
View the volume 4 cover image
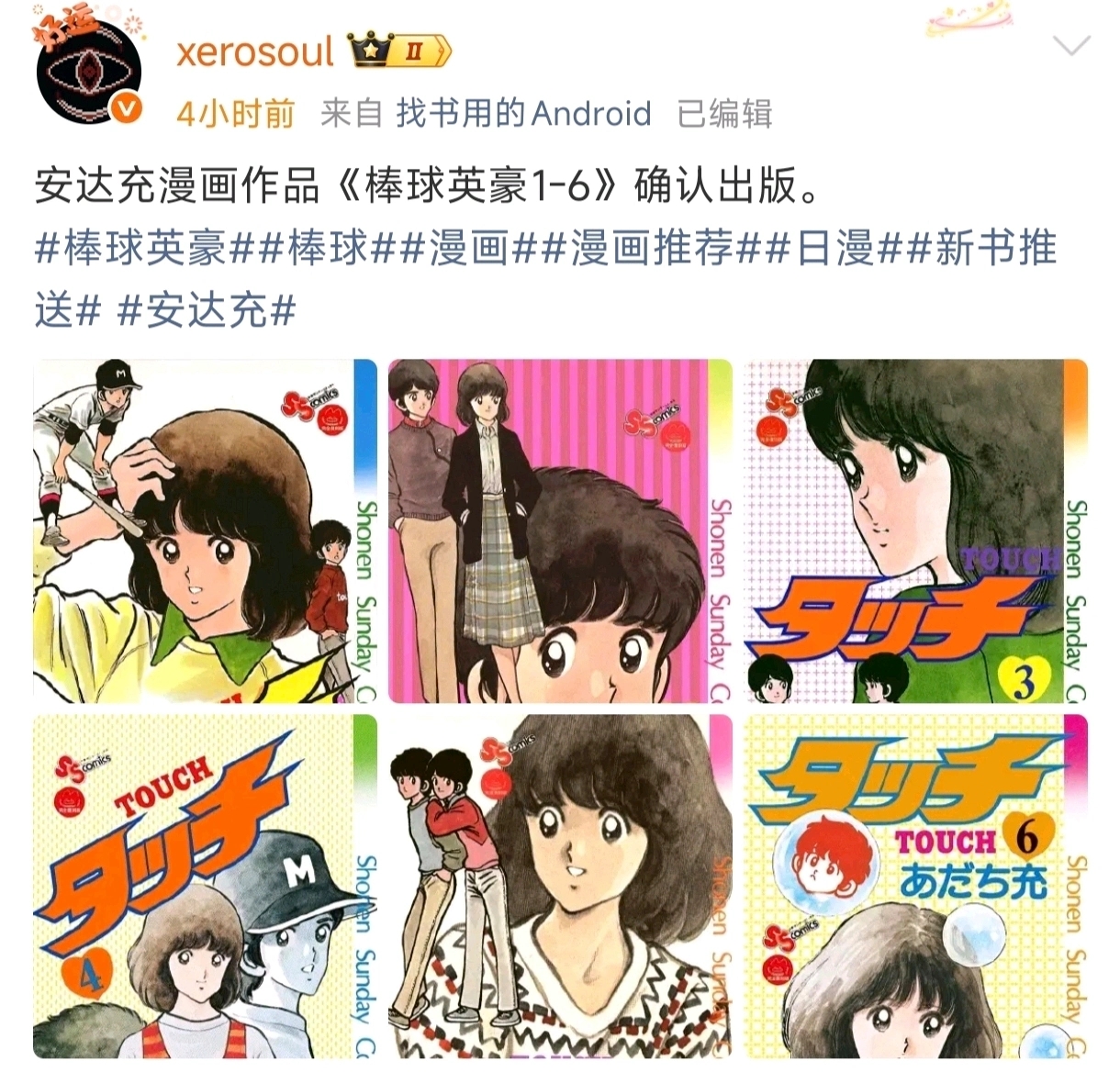(205, 887)
